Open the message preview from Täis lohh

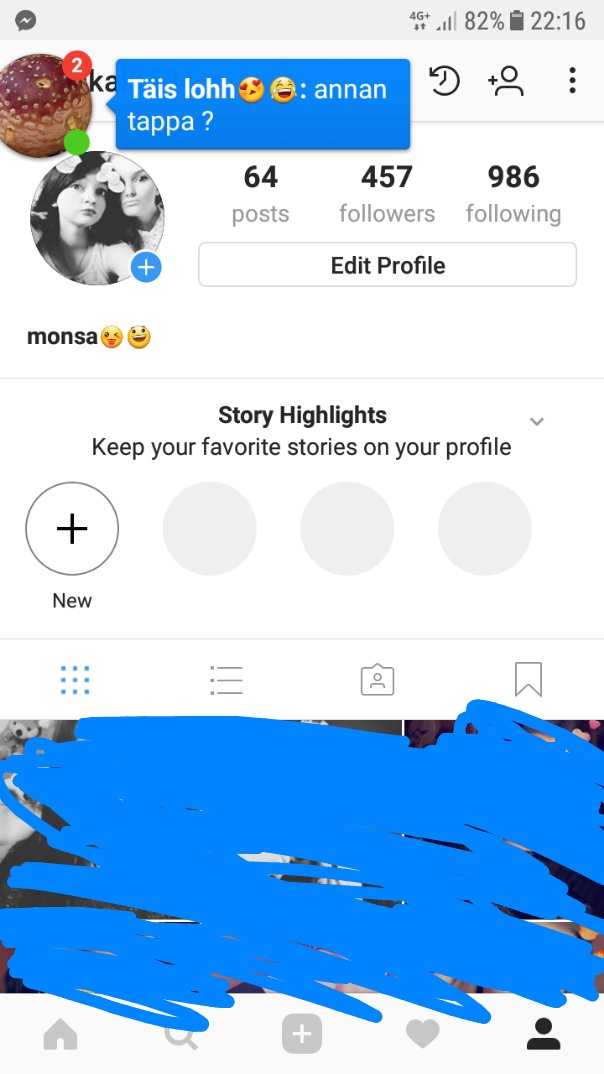[263, 104]
